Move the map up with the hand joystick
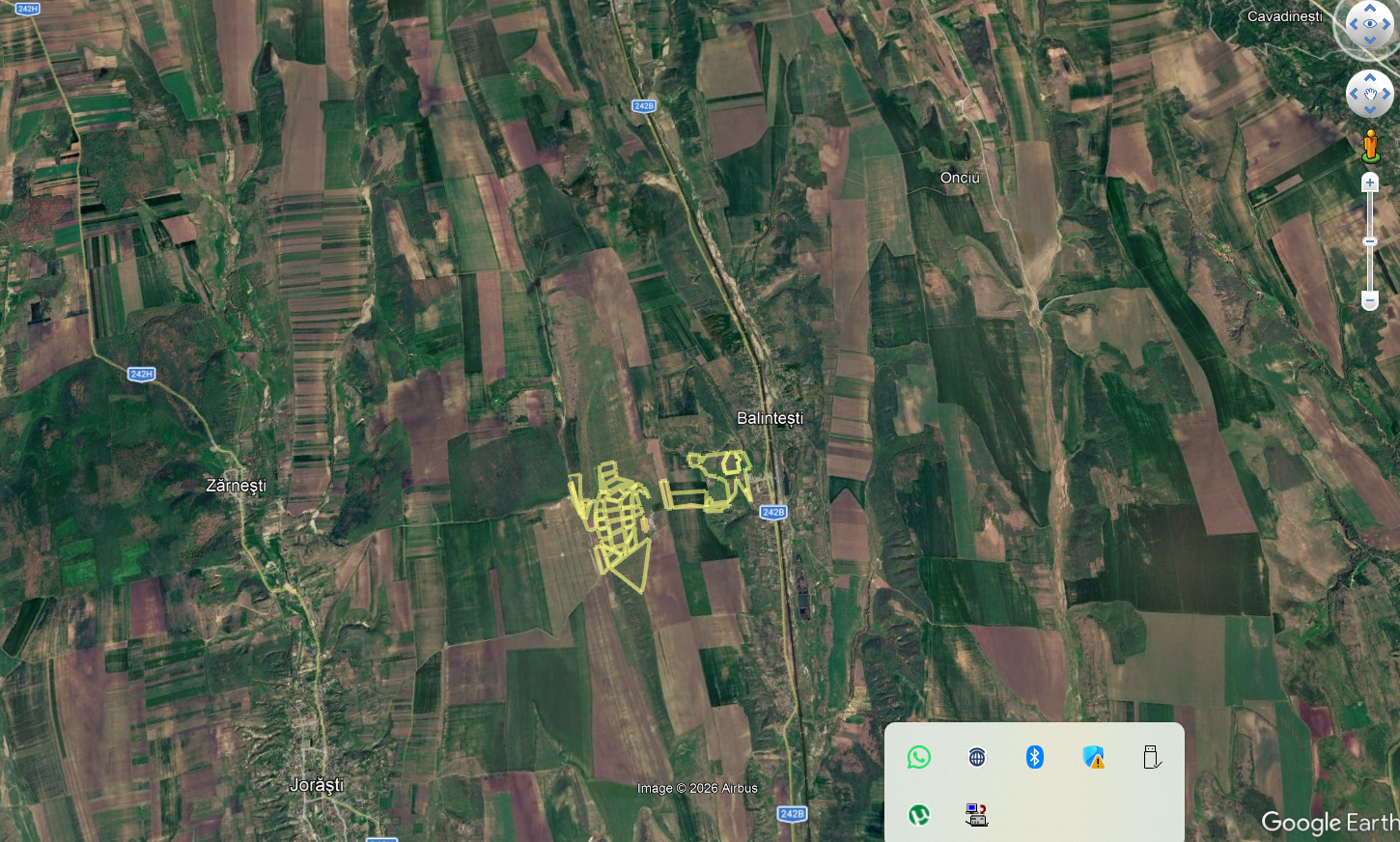Image resolution: width=1400 pixels, height=842 pixels. pyautogui.click(x=1370, y=77)
